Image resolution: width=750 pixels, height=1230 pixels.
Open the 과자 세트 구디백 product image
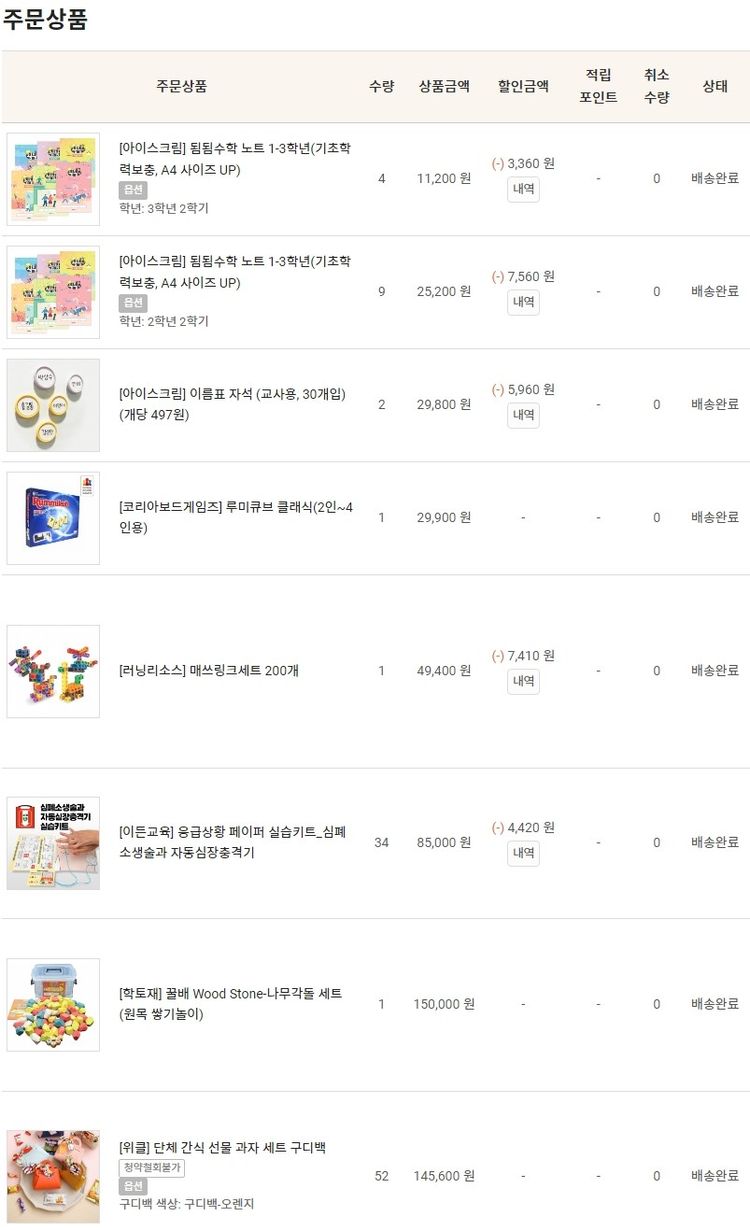tap(53, 1176)
